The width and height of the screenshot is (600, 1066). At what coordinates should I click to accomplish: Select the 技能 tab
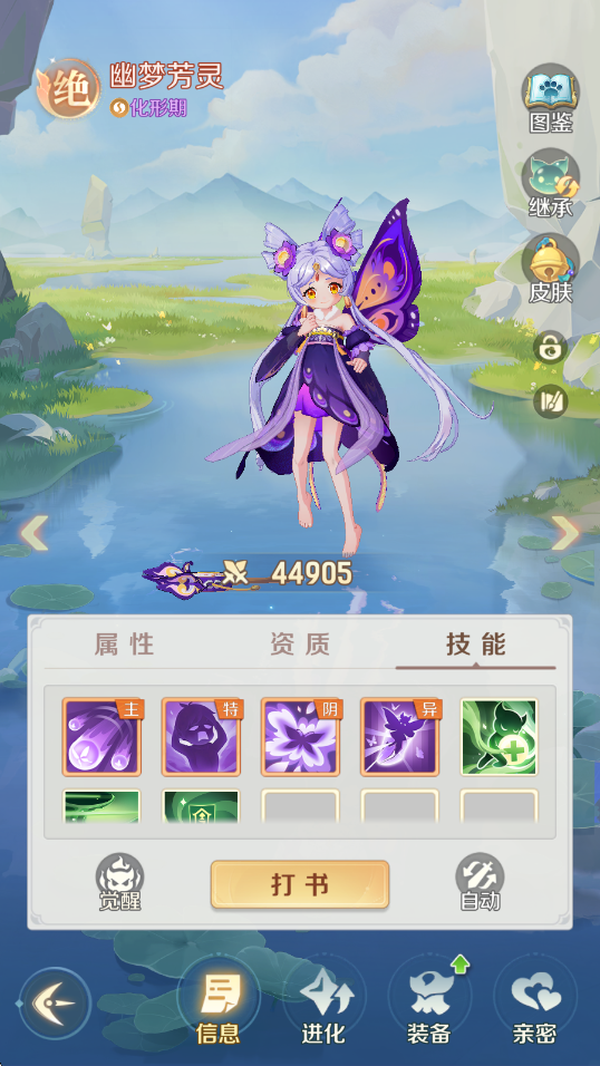pos(476,644)
